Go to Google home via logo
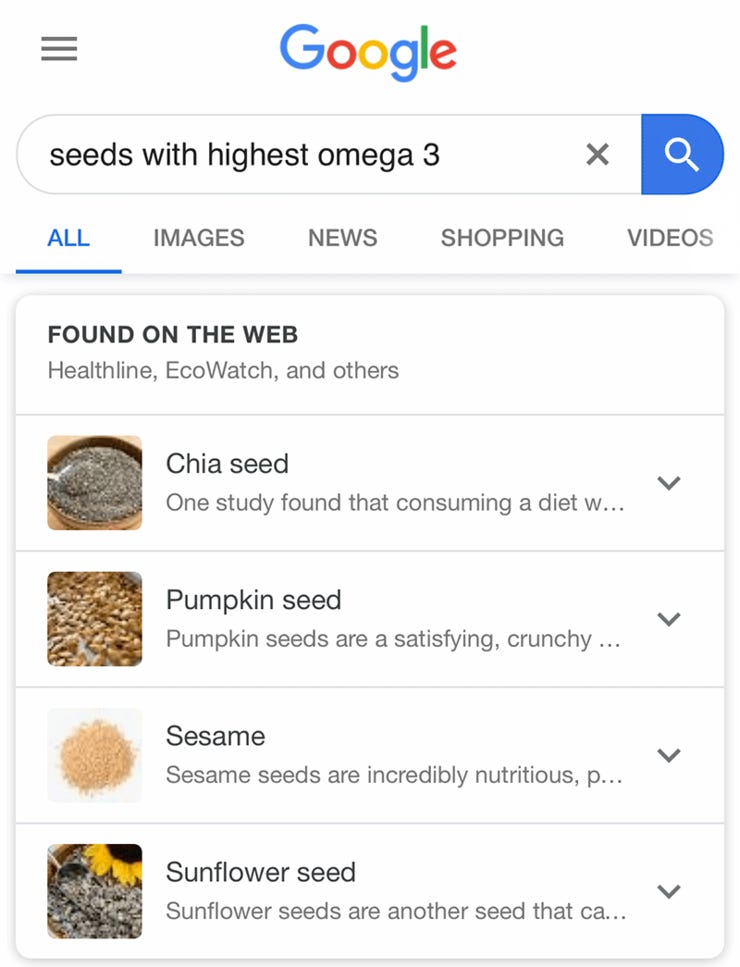The image size is (740, 967). (368, 52)
